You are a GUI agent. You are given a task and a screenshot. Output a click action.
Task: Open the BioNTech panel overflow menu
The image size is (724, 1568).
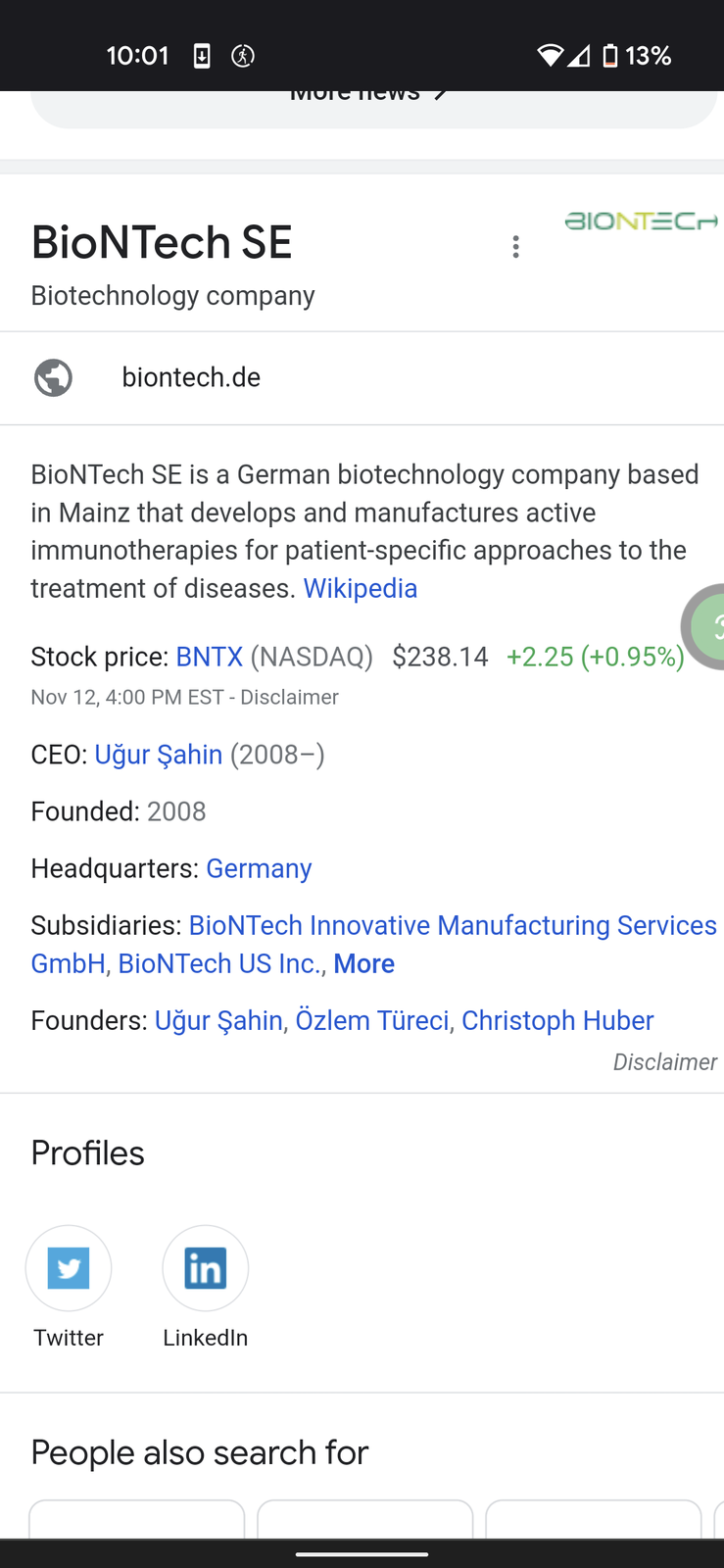tap(515, 246)
